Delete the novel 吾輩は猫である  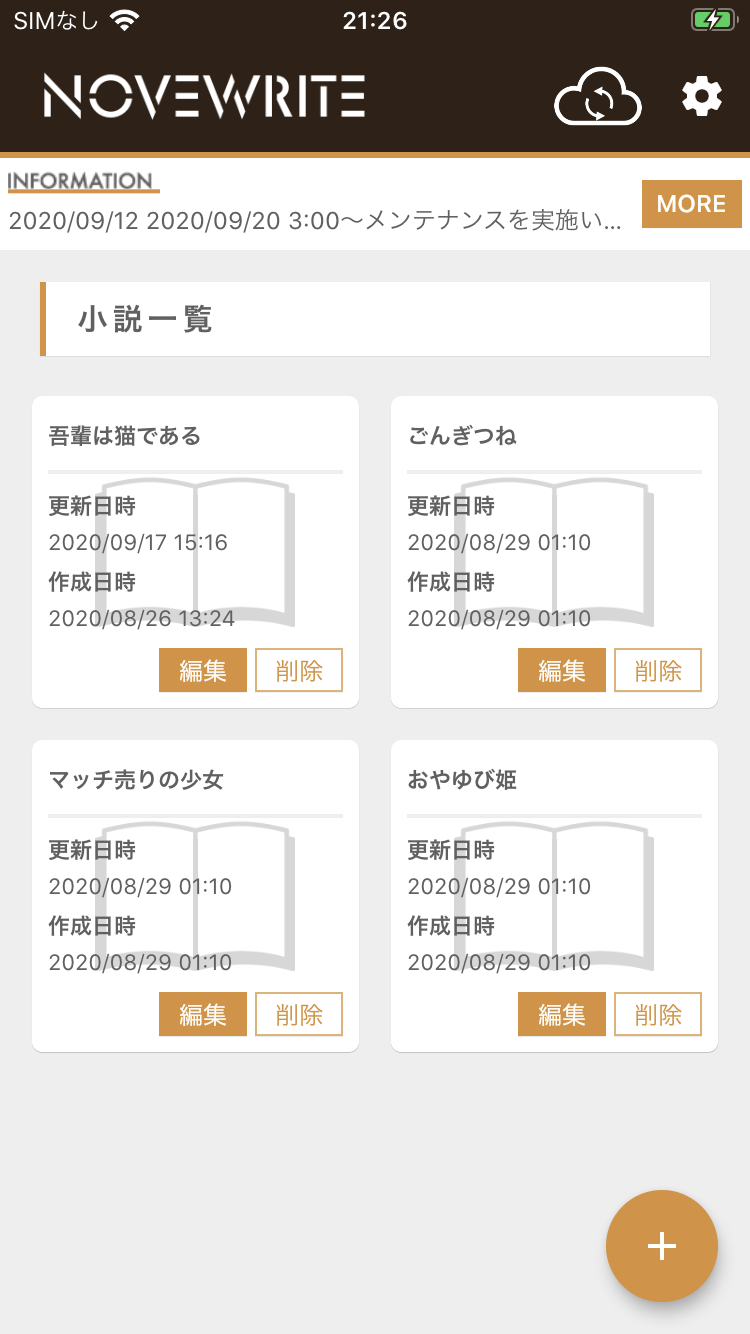coord(299,670)
